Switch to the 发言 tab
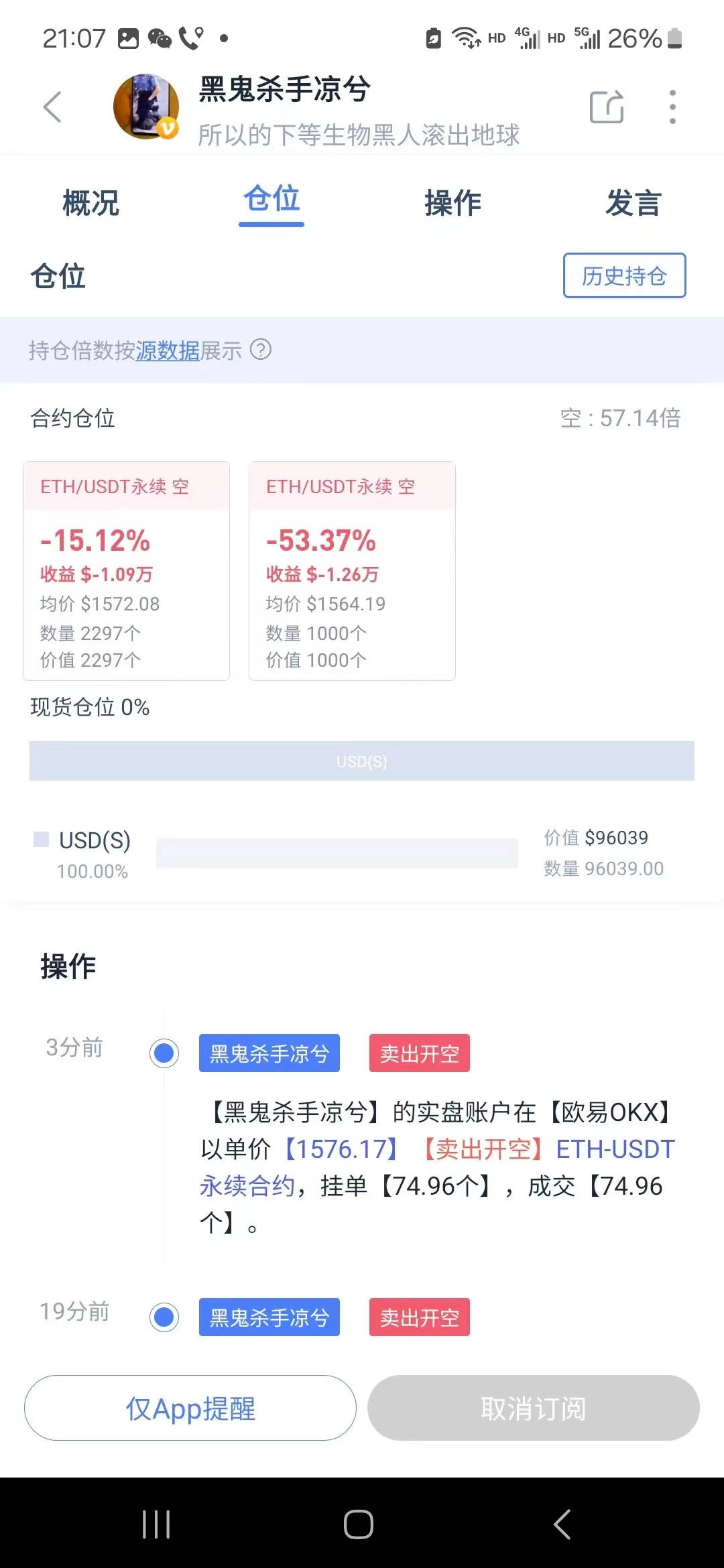 point(633,203)
